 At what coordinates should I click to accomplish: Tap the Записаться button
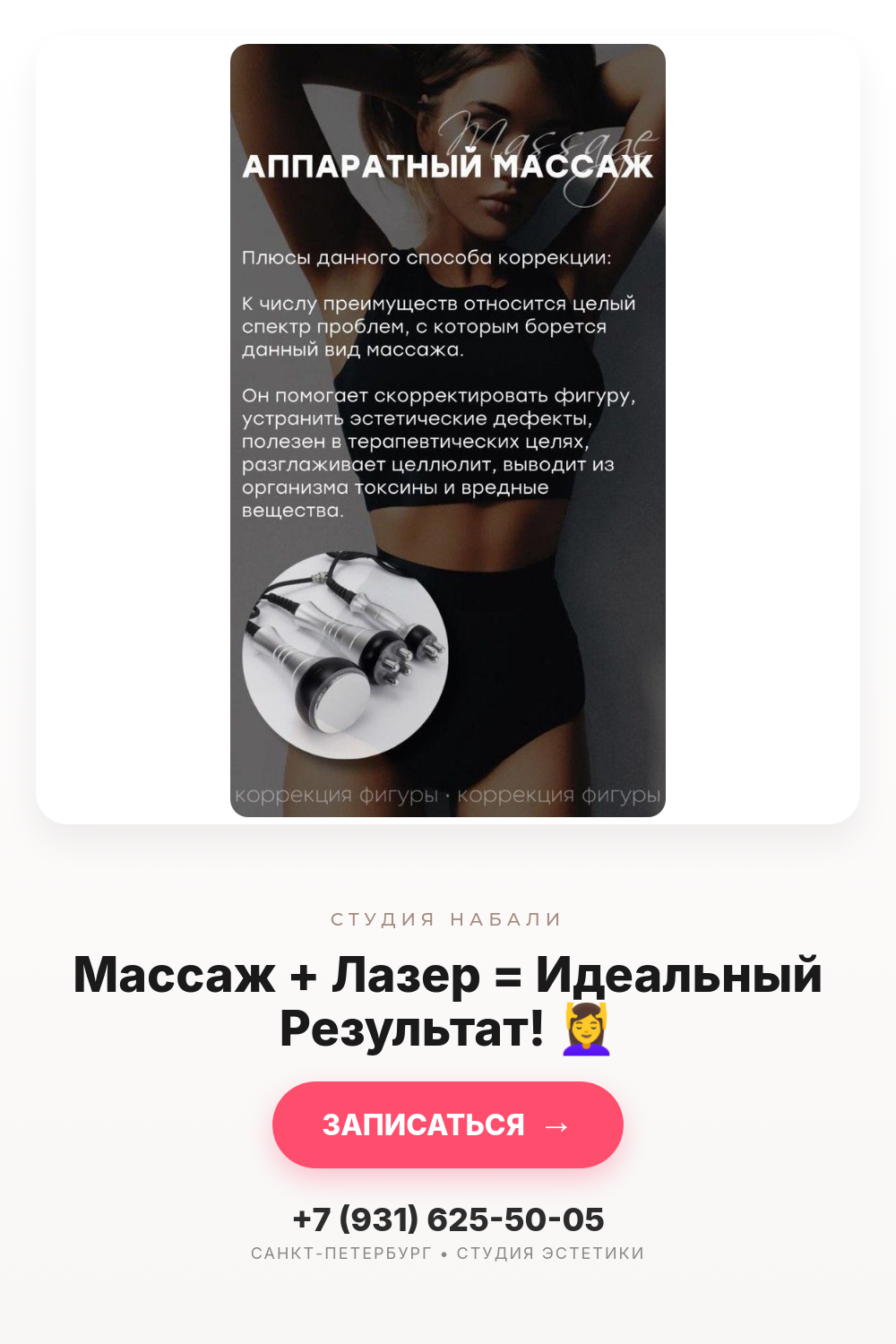pos(448,1124)
